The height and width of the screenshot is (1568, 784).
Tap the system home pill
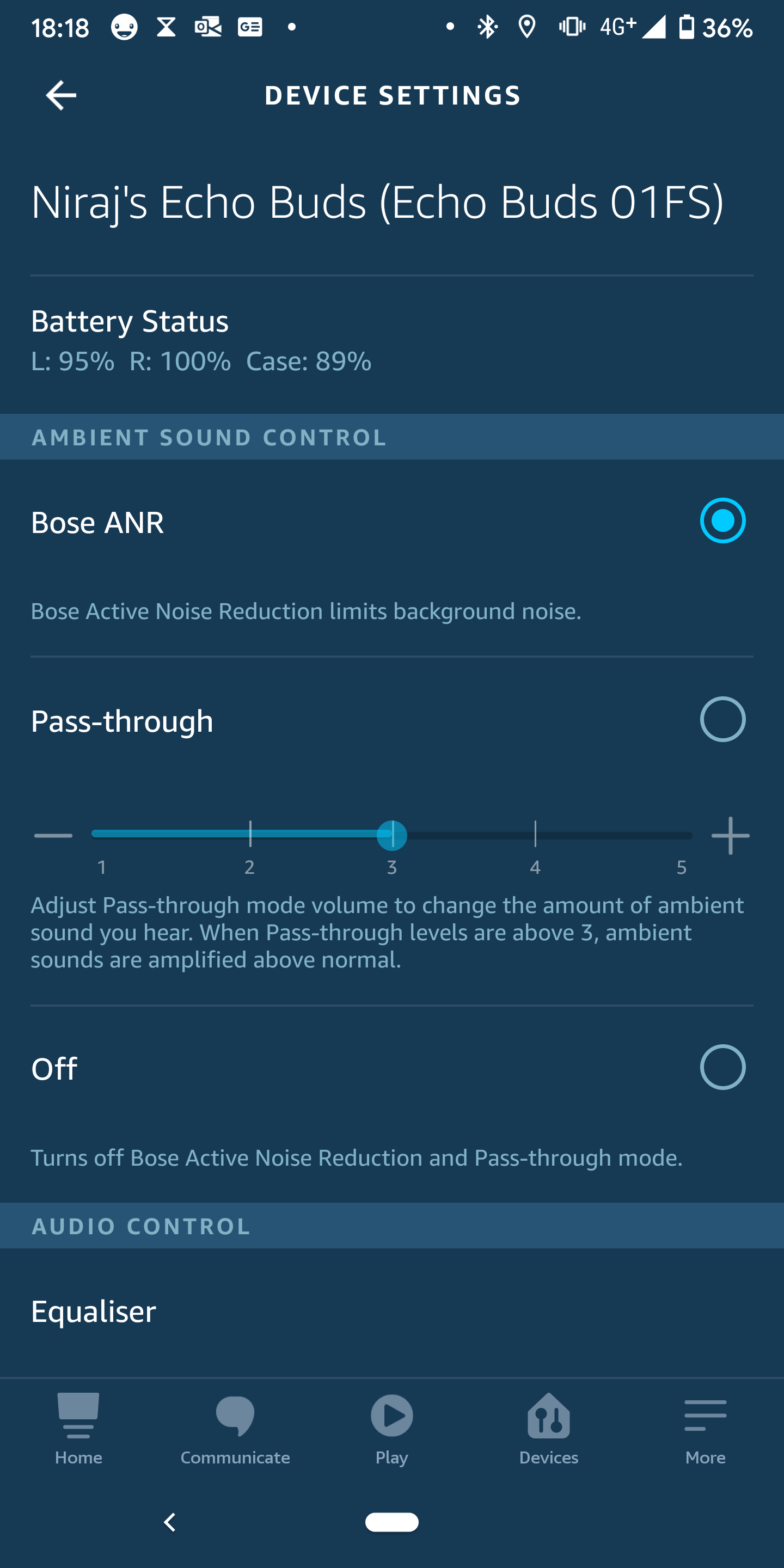point(392,1522)
